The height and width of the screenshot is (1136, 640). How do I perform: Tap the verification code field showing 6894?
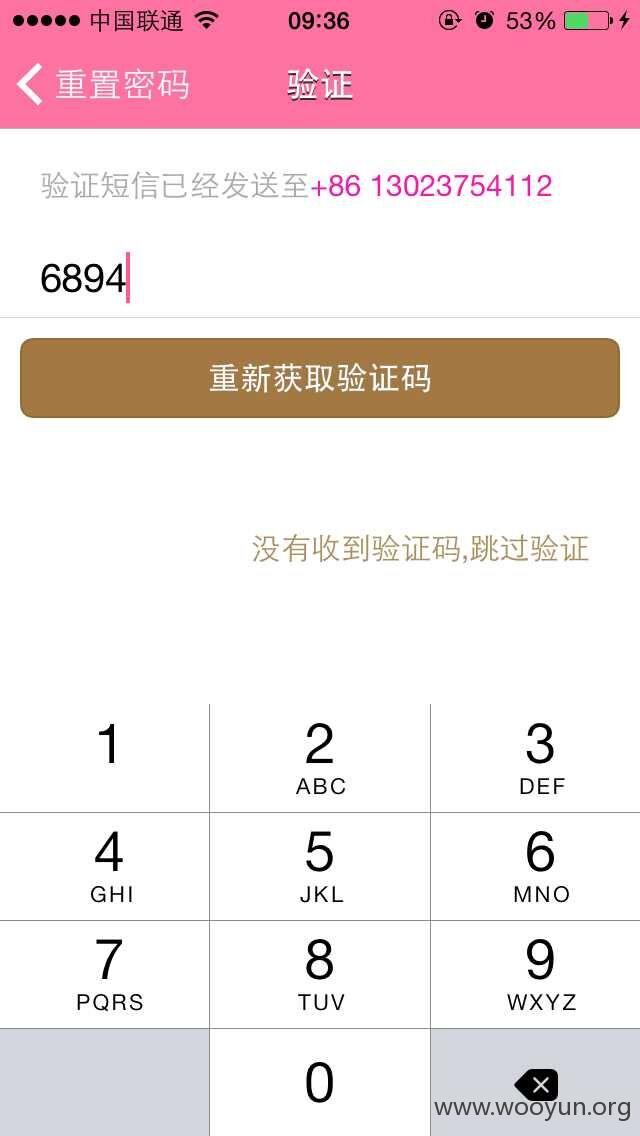pos(320,278)
